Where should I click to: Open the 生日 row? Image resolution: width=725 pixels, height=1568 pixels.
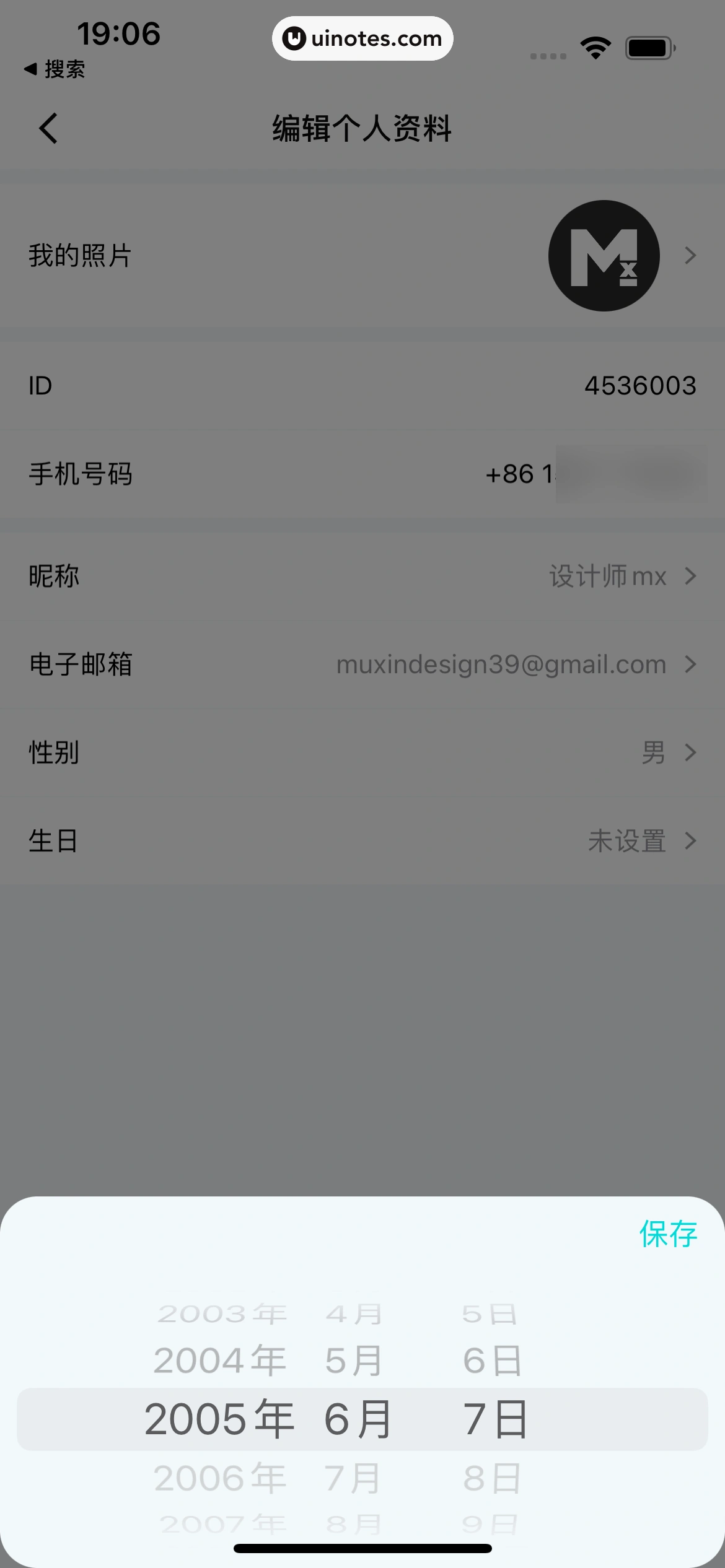[x=362, y=841]
